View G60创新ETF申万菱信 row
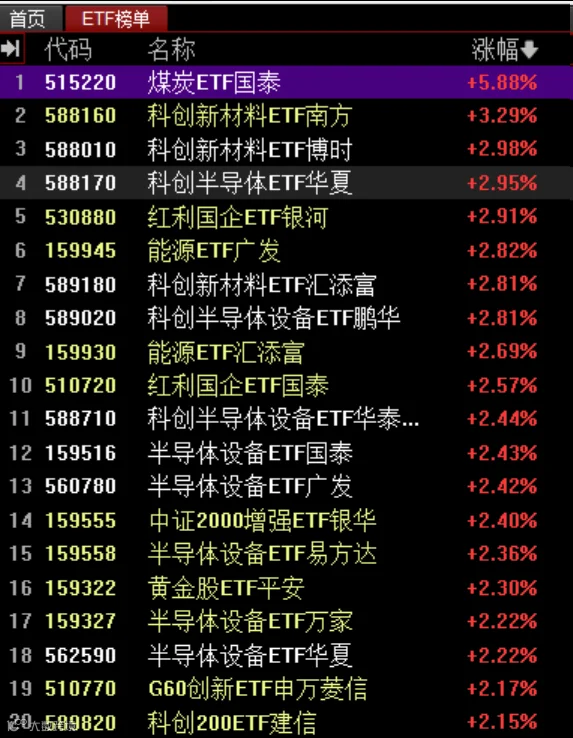 coord(286,689)
